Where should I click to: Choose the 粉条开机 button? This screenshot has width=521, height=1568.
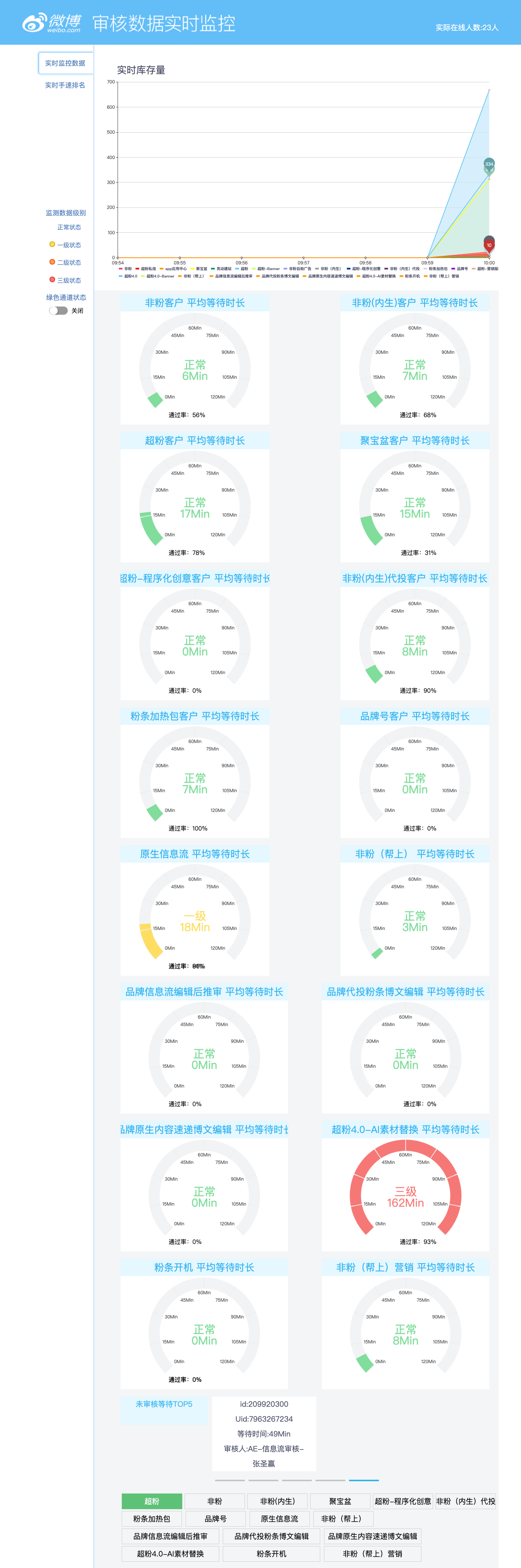(272, 1553)
